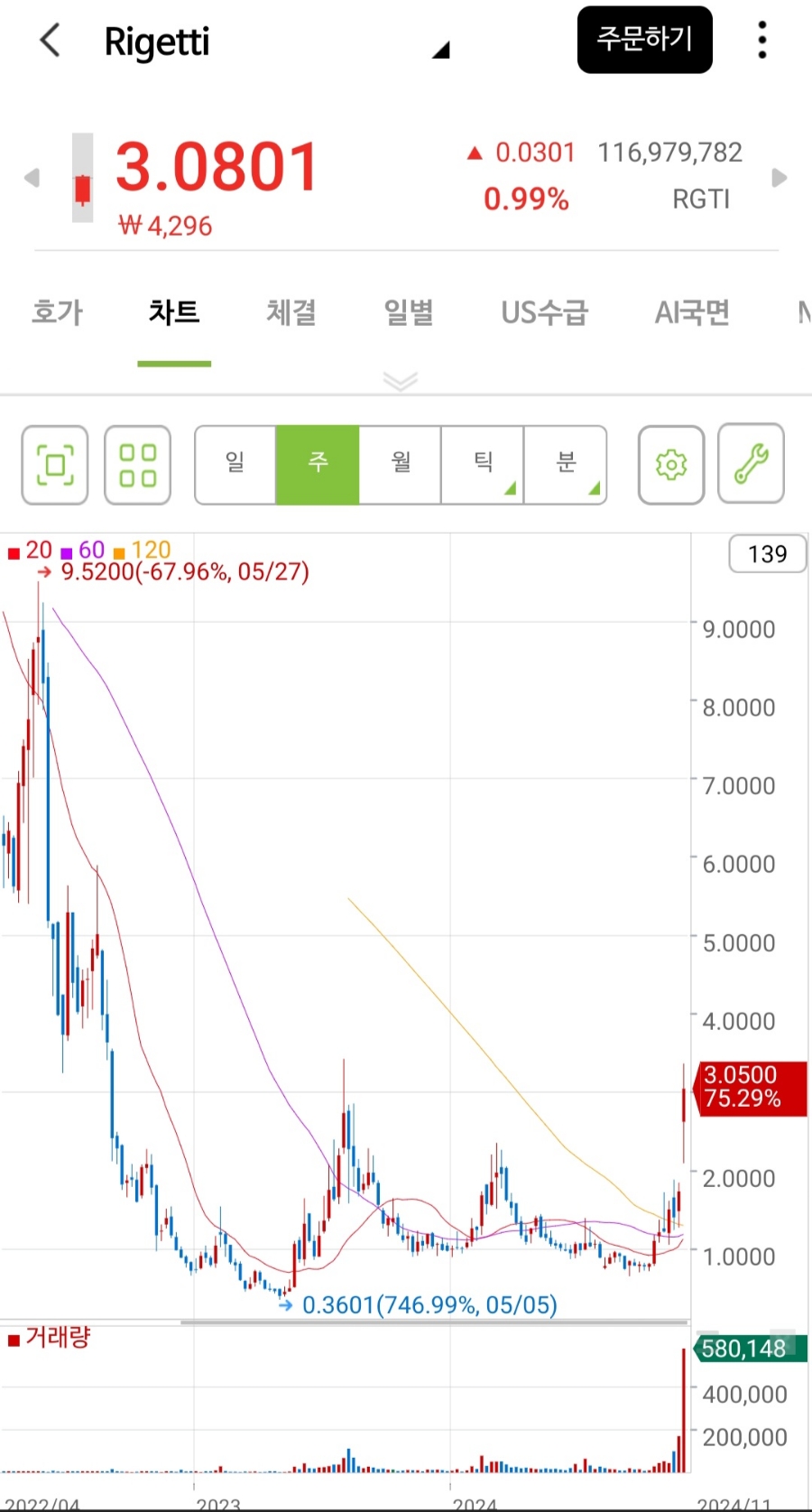This screenshot has width=812, height=1512.
Task: Show the previous stock with left arrow
Action: point(32,178)
